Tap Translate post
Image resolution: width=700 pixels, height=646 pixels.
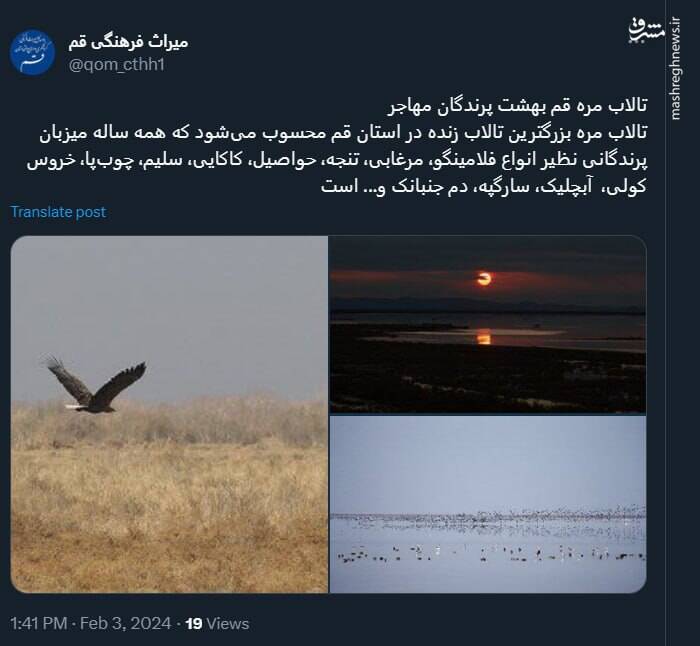tap(58, 212)
